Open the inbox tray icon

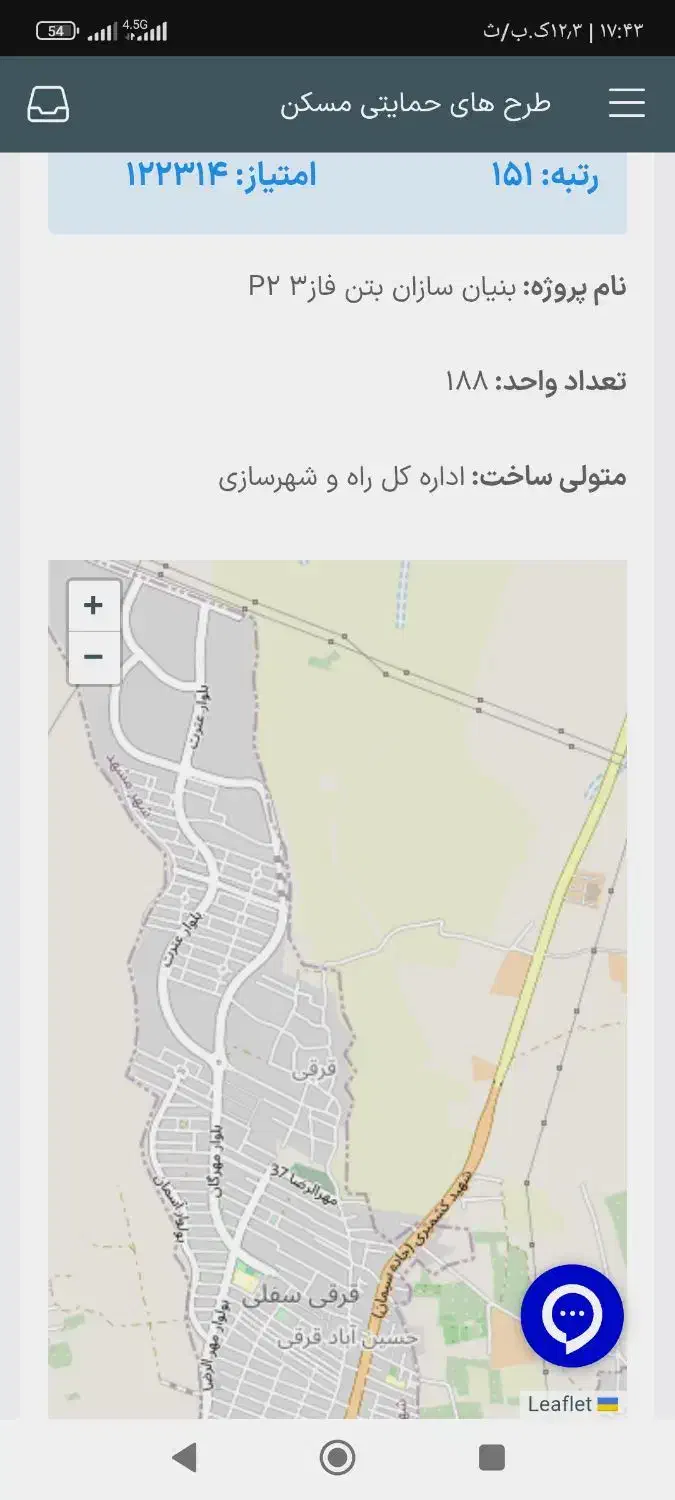pyautogui.click(x=48, y=104)
